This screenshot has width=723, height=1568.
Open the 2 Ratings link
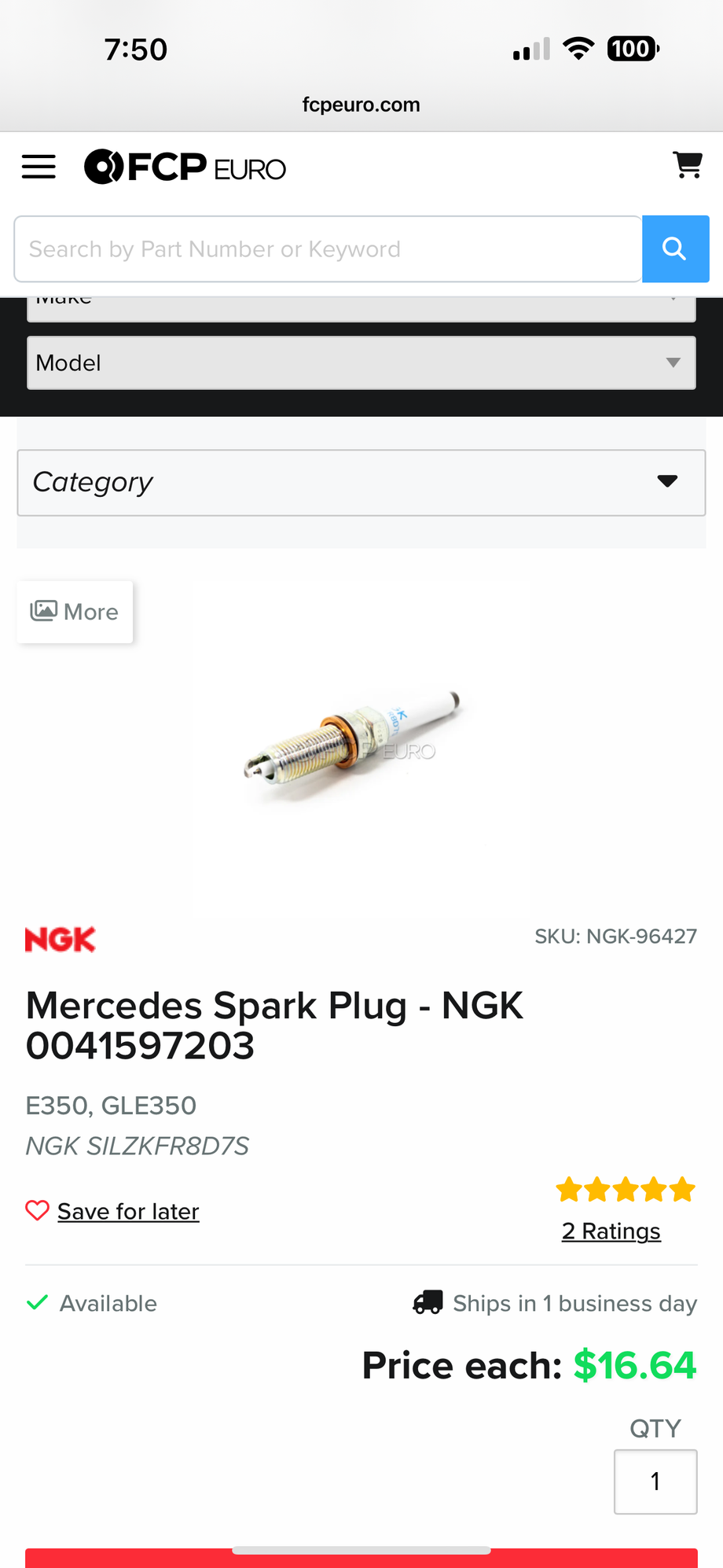[611, 1231]
